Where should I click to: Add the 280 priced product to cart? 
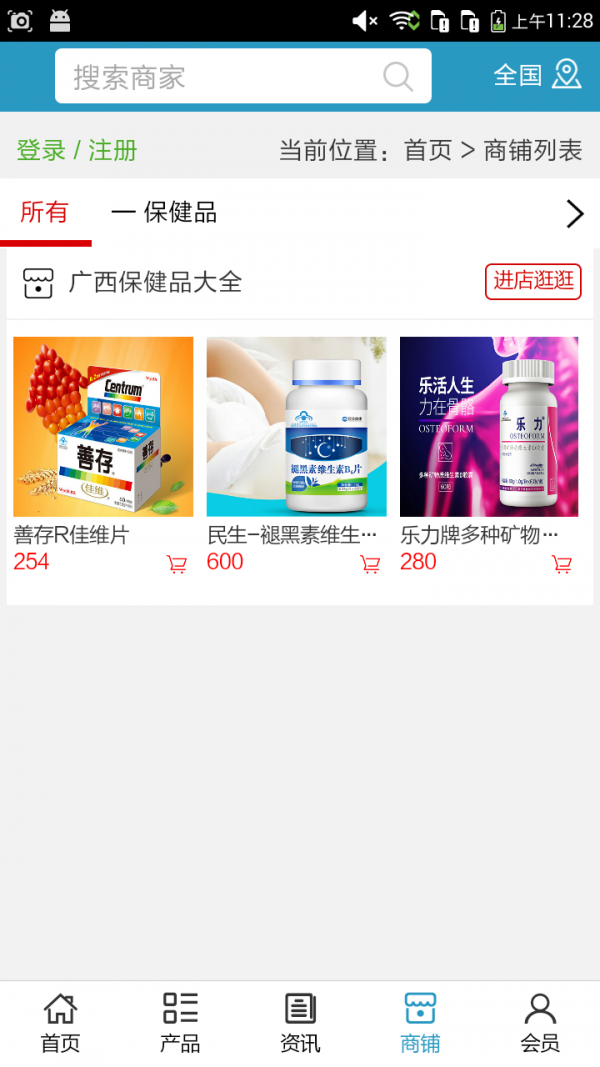pos(562,564)
